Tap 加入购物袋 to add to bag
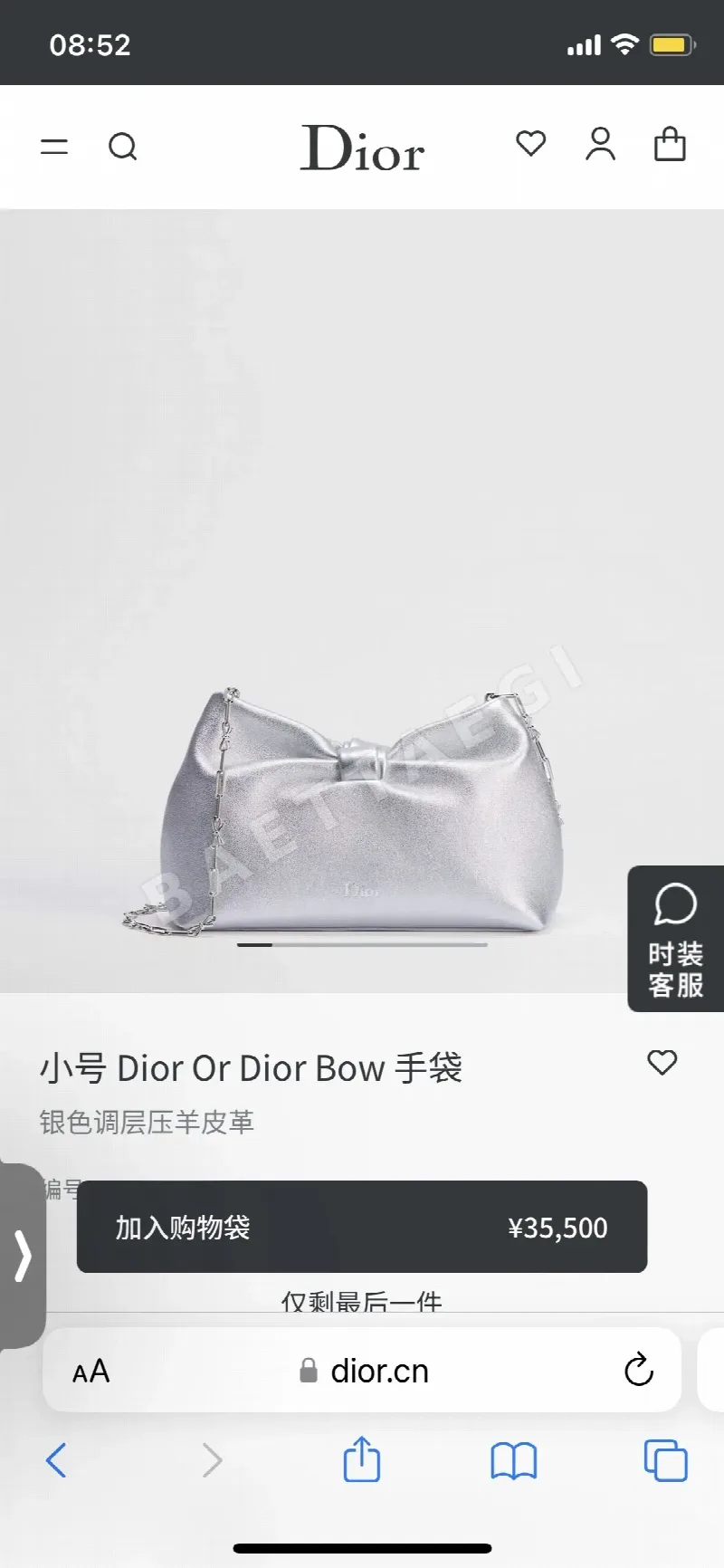This screenshot has height=1568, width=724. point(362,1227)
